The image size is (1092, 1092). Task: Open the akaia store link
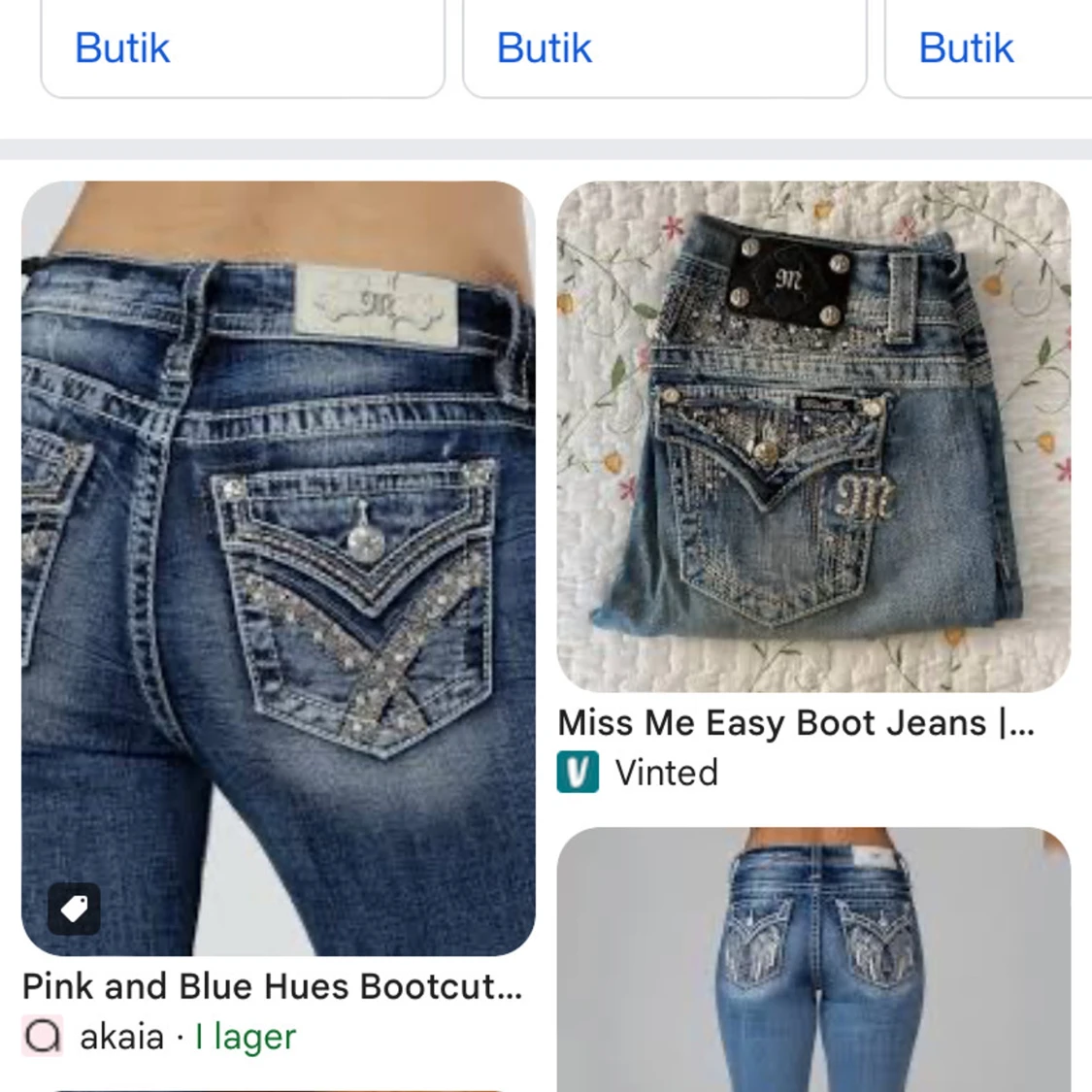pyautogui.click(x=120, y=1037)
